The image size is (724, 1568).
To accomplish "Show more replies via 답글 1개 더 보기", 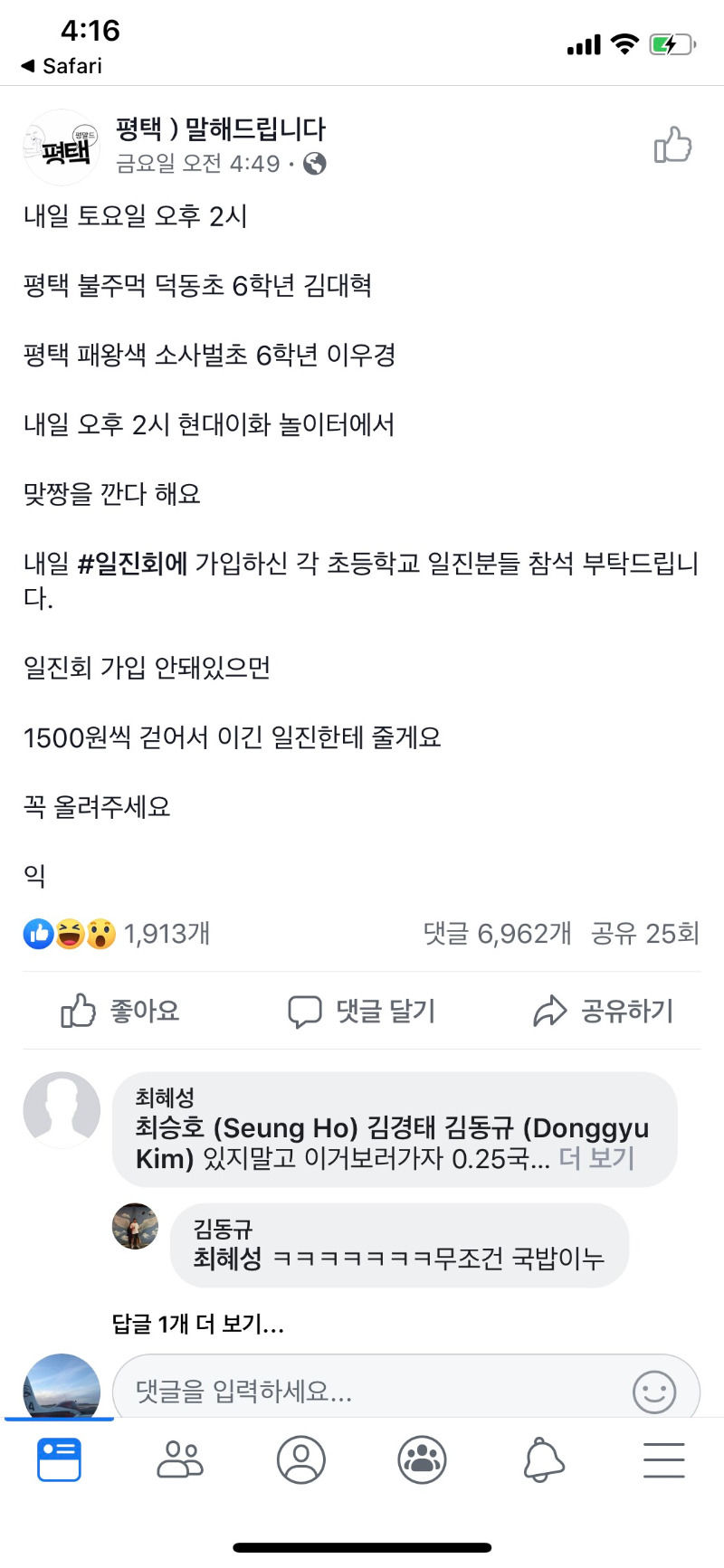I will [198, 1324].
